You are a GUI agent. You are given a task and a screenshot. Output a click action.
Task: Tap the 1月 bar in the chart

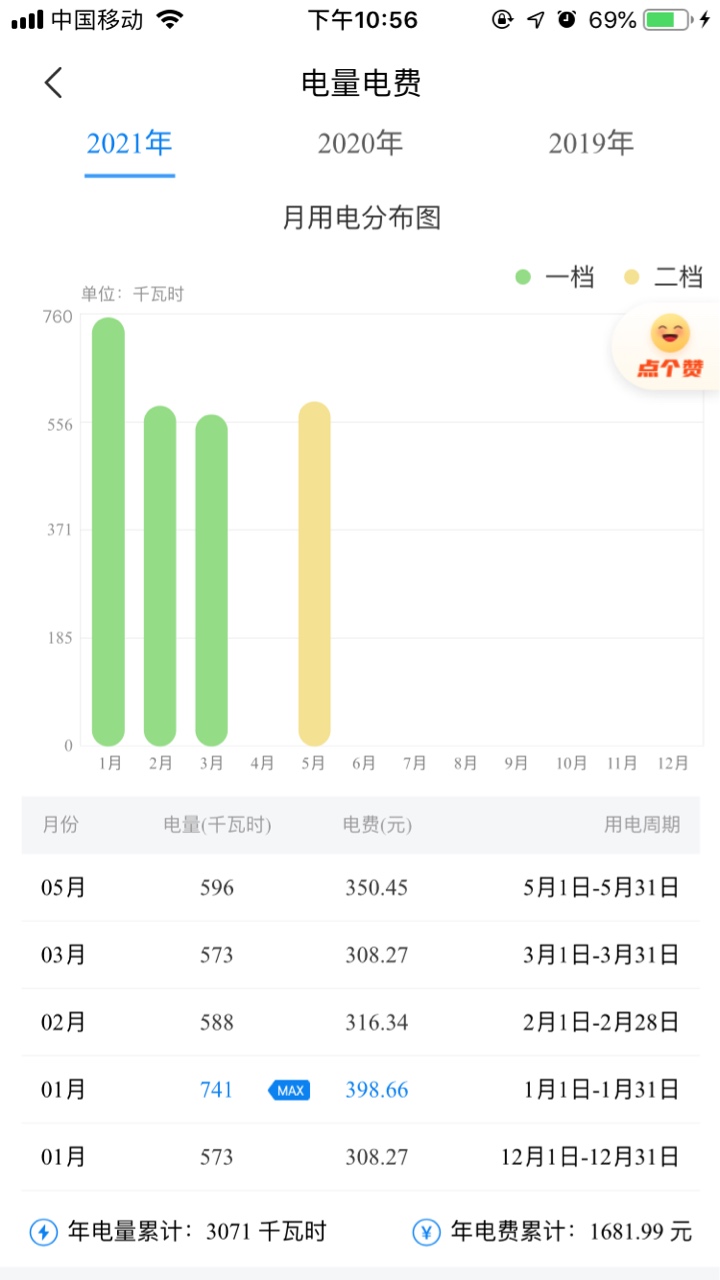click(x=109, y=532)
